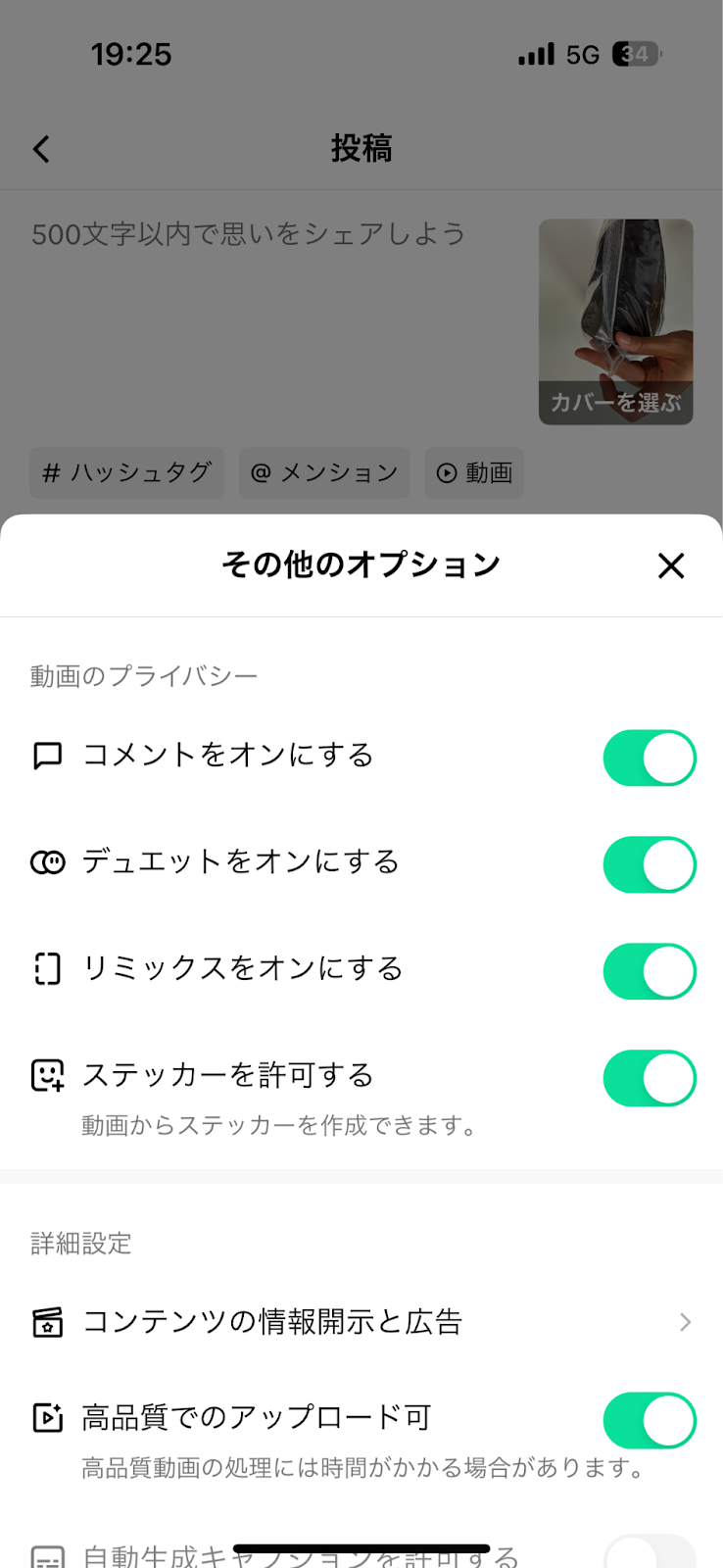The image size is (723, 1568).
Task: Close the その他のオプション sheet
Action: 671,565
